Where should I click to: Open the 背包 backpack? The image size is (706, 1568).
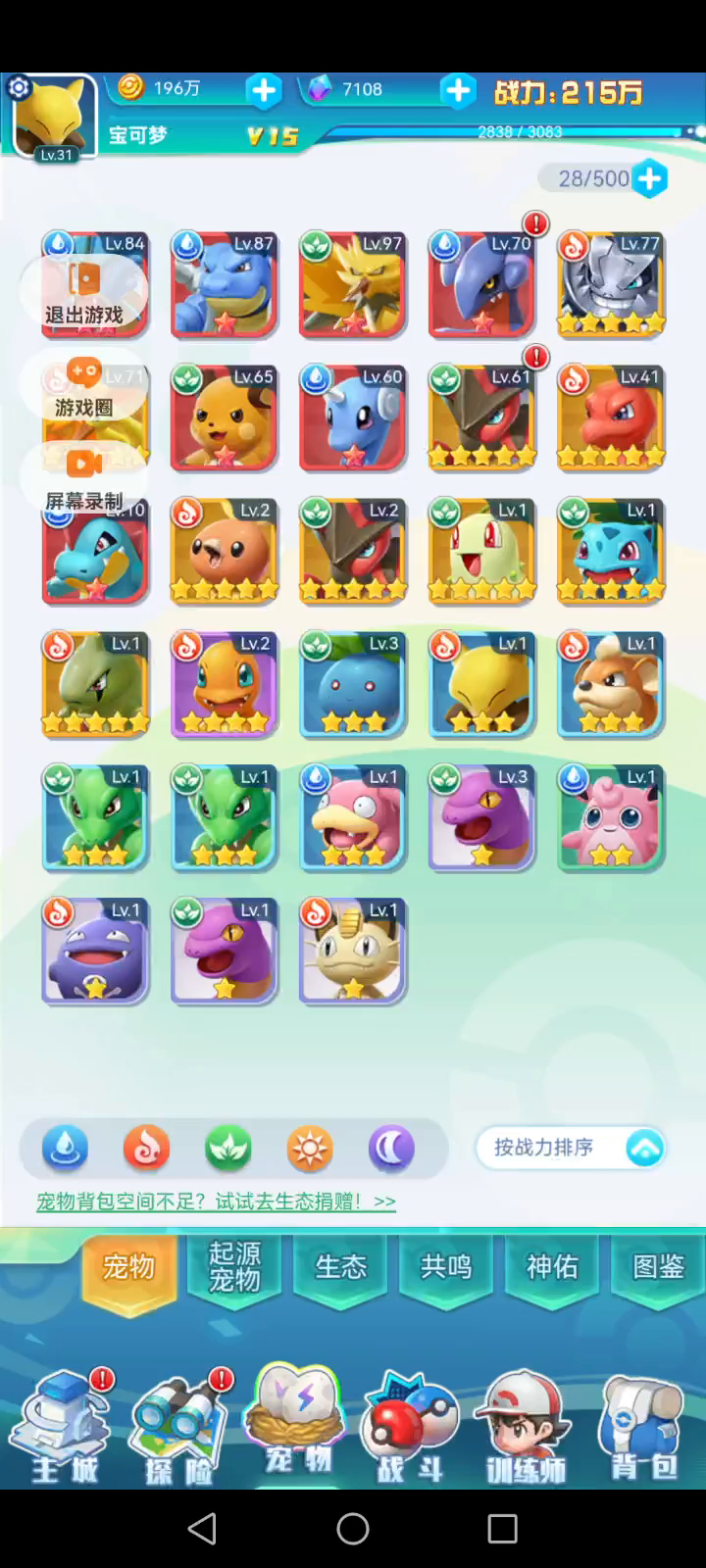[x=642, y=1431]
